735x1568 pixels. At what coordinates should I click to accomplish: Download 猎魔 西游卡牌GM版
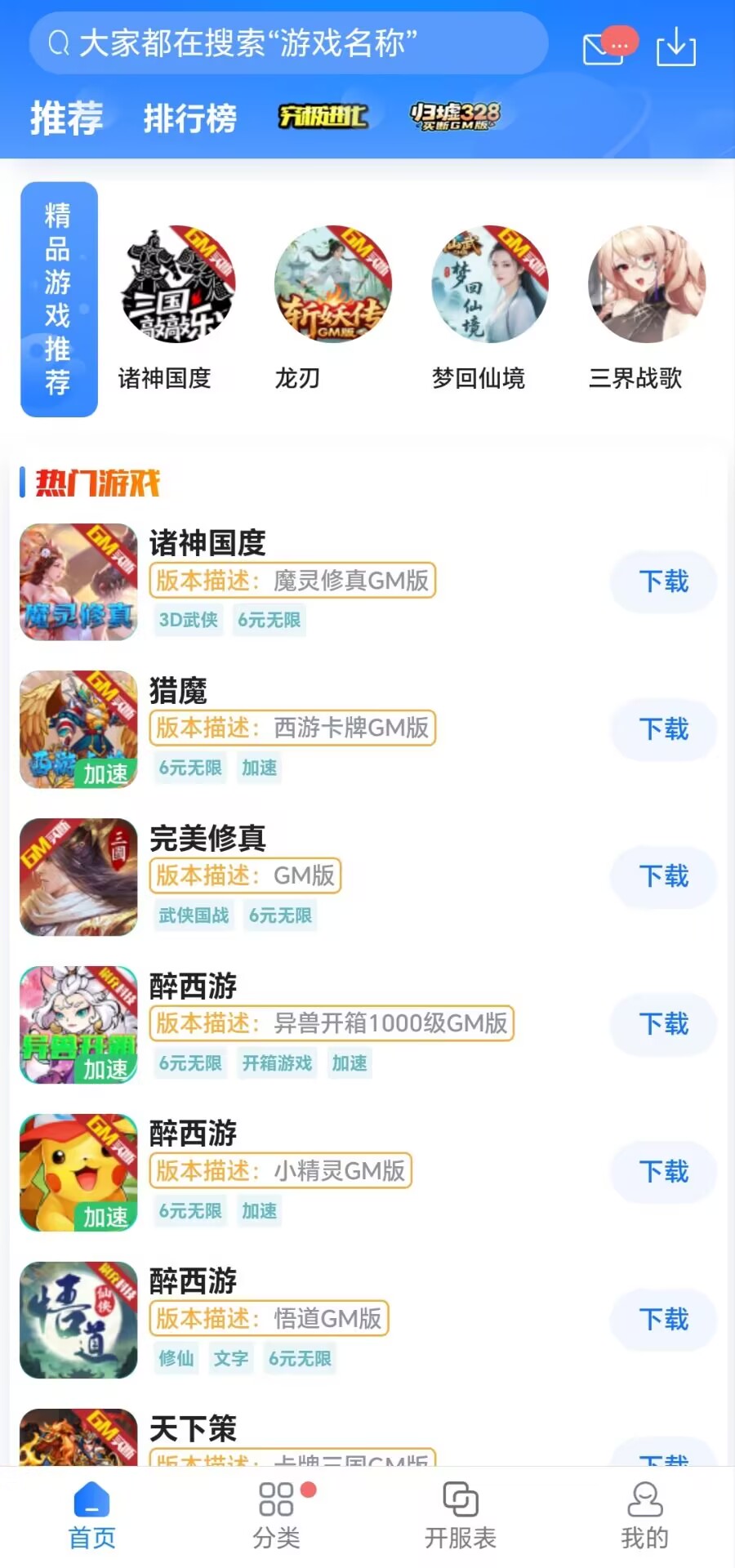pyautogui.click(x=663, y=729)
